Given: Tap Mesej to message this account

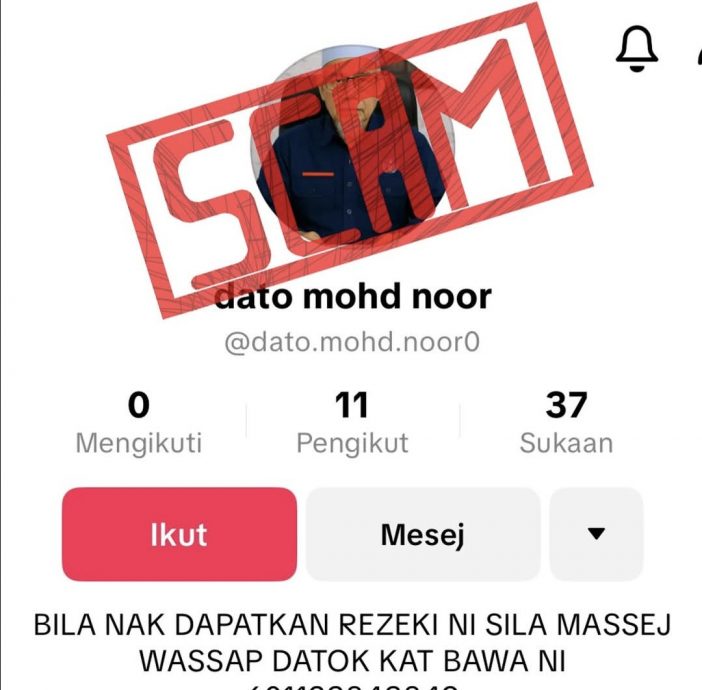Looking at the screenshot, I should tap(423, 534).
